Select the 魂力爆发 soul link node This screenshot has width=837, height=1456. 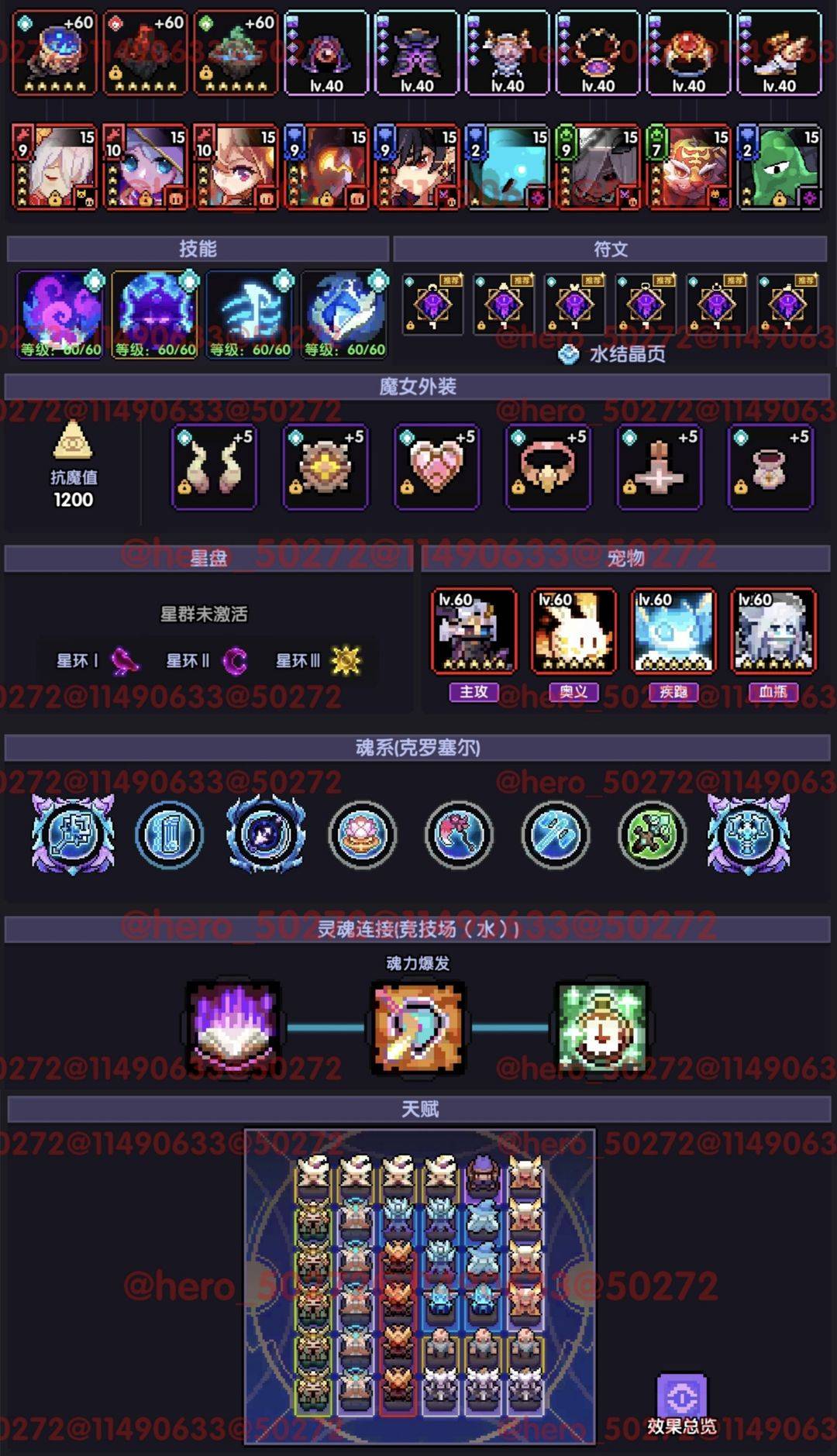tap(418, 1027)
